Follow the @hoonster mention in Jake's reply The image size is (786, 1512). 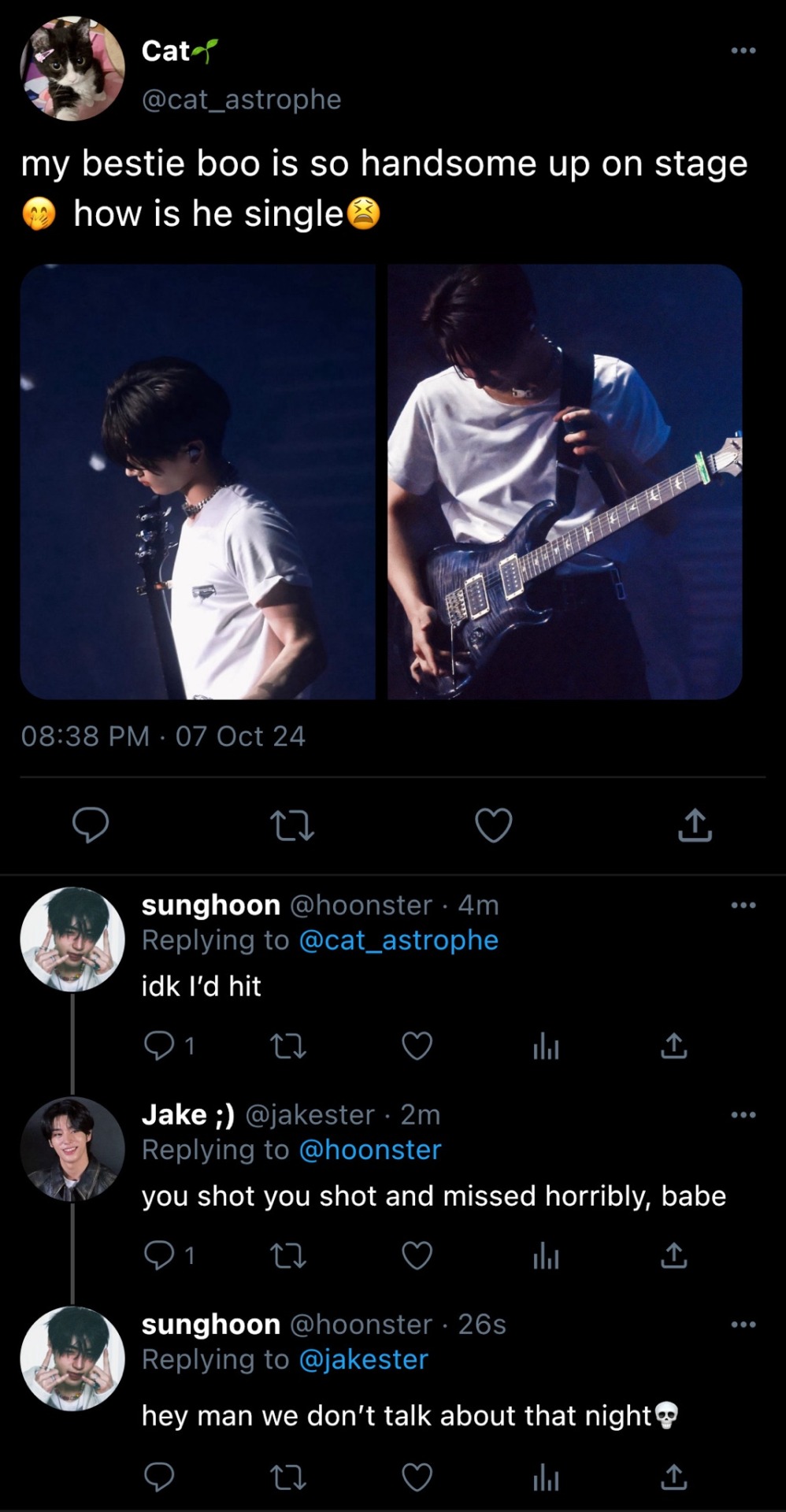(370, 1150)
